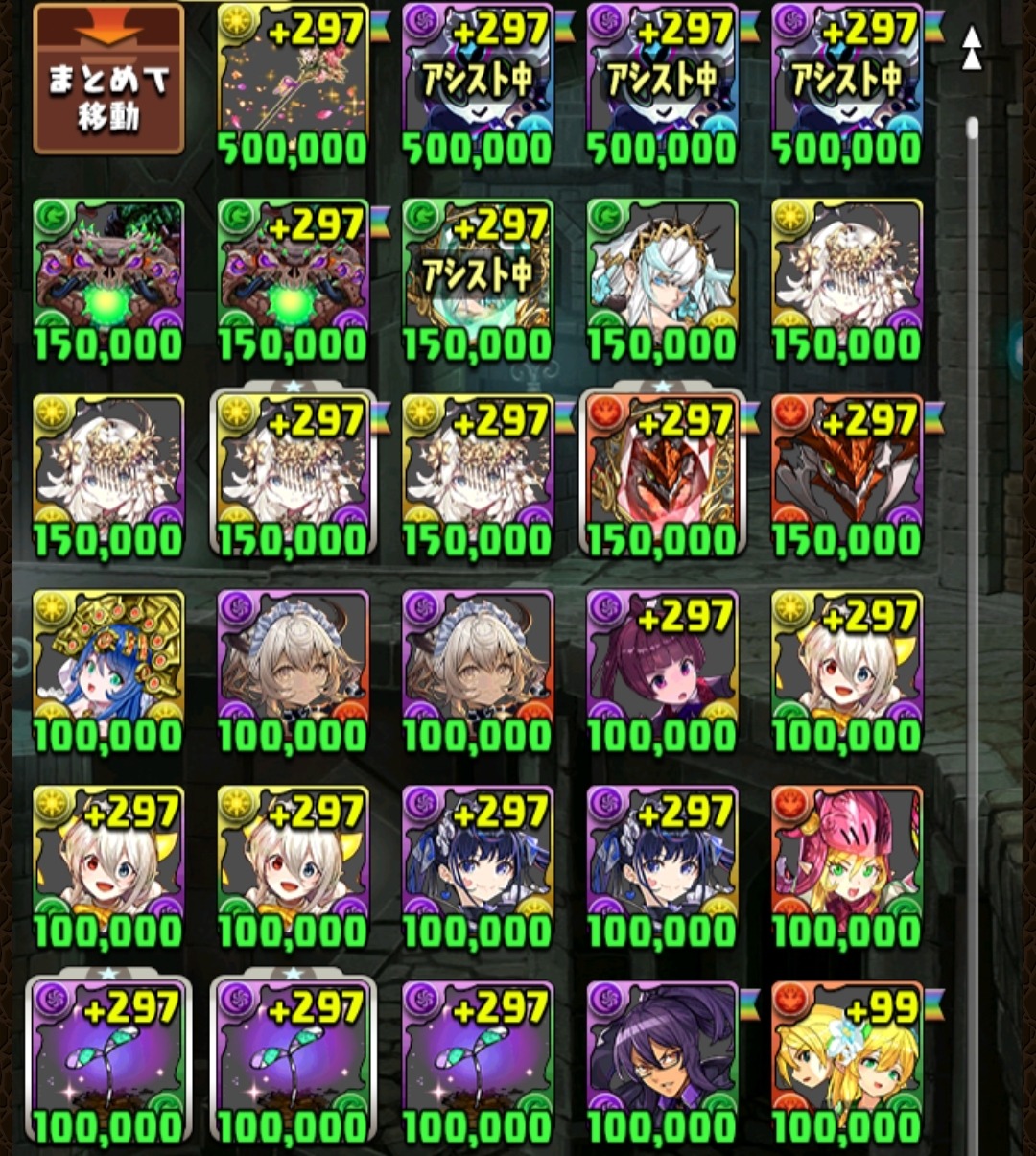The height and width of the screenshot is (1156, 1036).
Task: Pick the blonde twins card with +99
Action: point(845,1061)
